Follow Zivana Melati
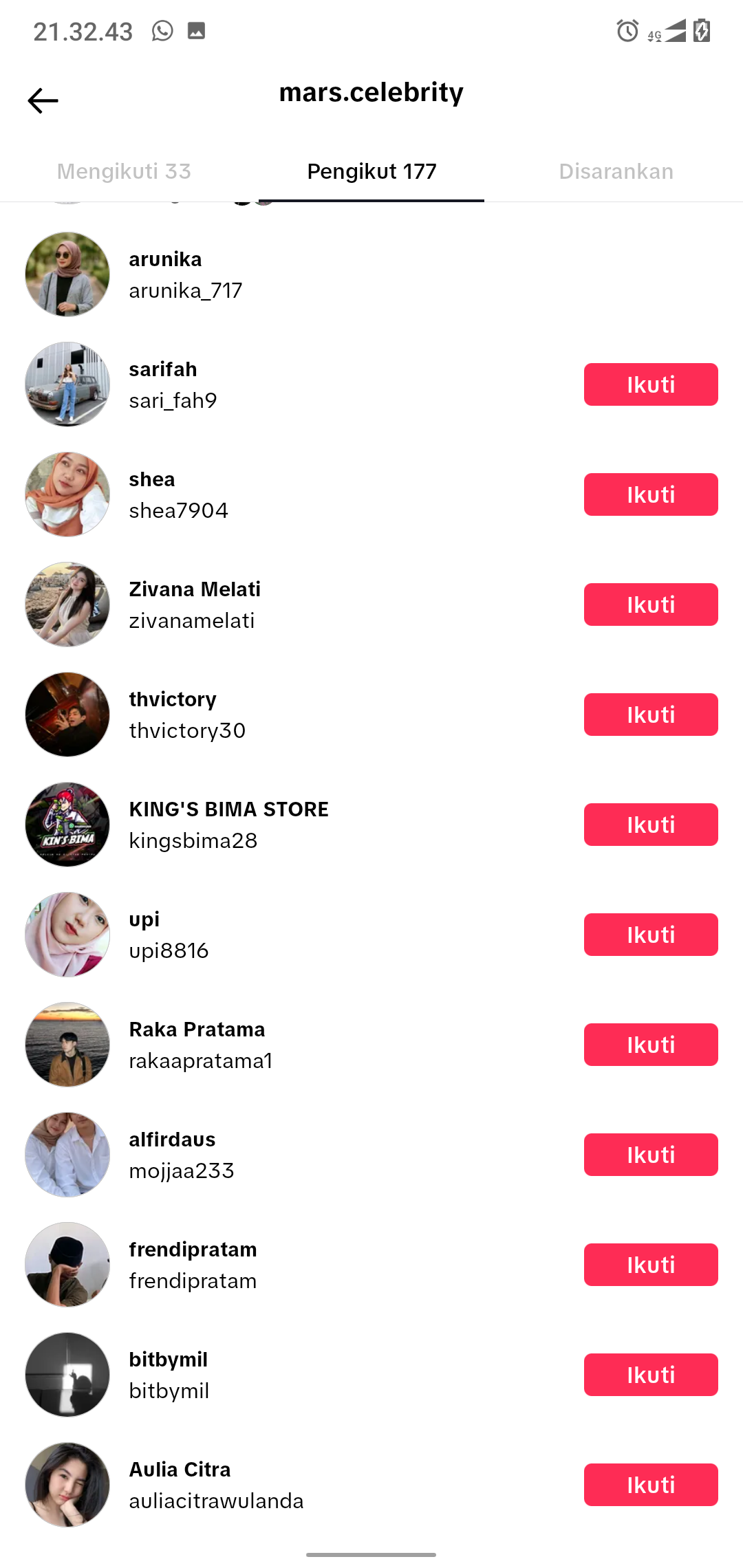This screenshot has height=1568, width=743. 650,605
